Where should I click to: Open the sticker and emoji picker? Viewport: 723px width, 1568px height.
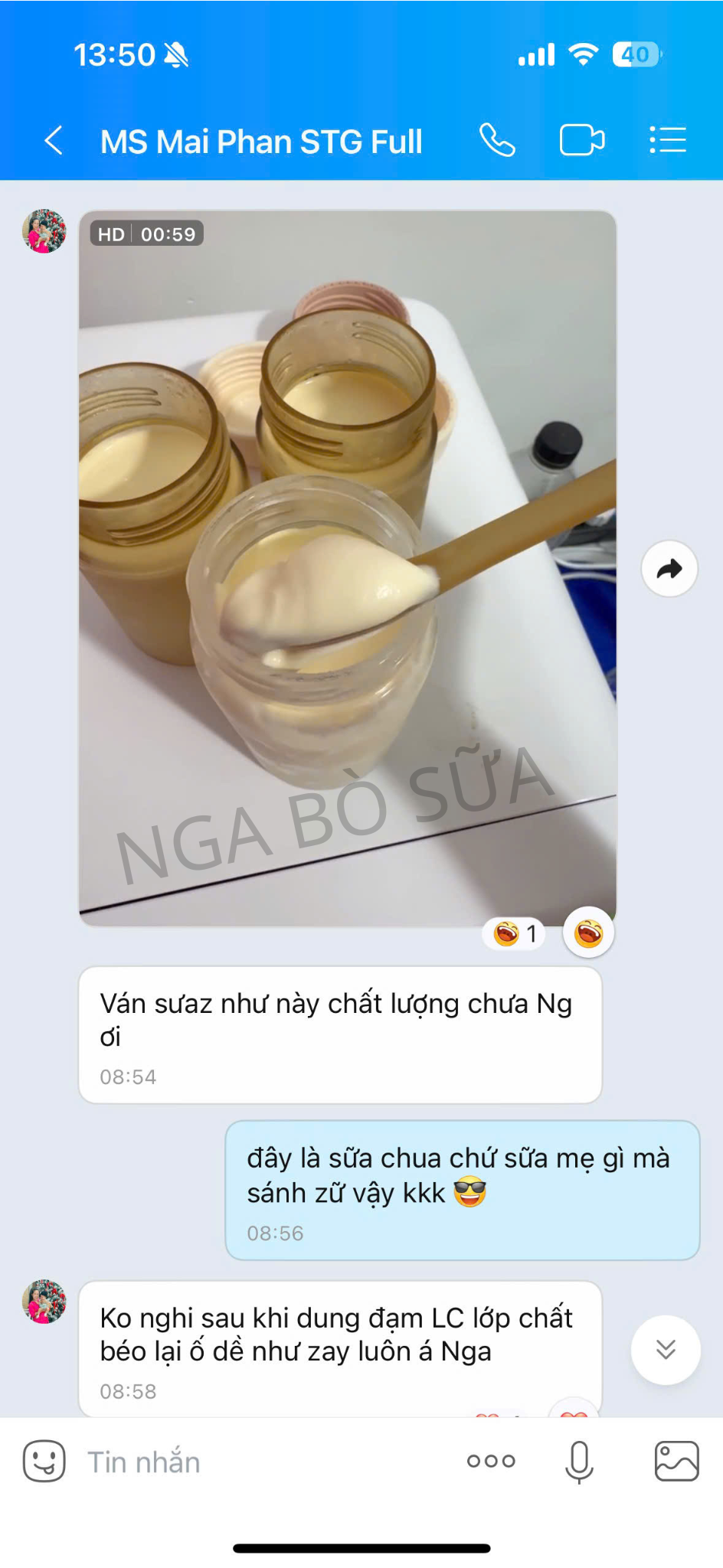[x=44, y=1461]
